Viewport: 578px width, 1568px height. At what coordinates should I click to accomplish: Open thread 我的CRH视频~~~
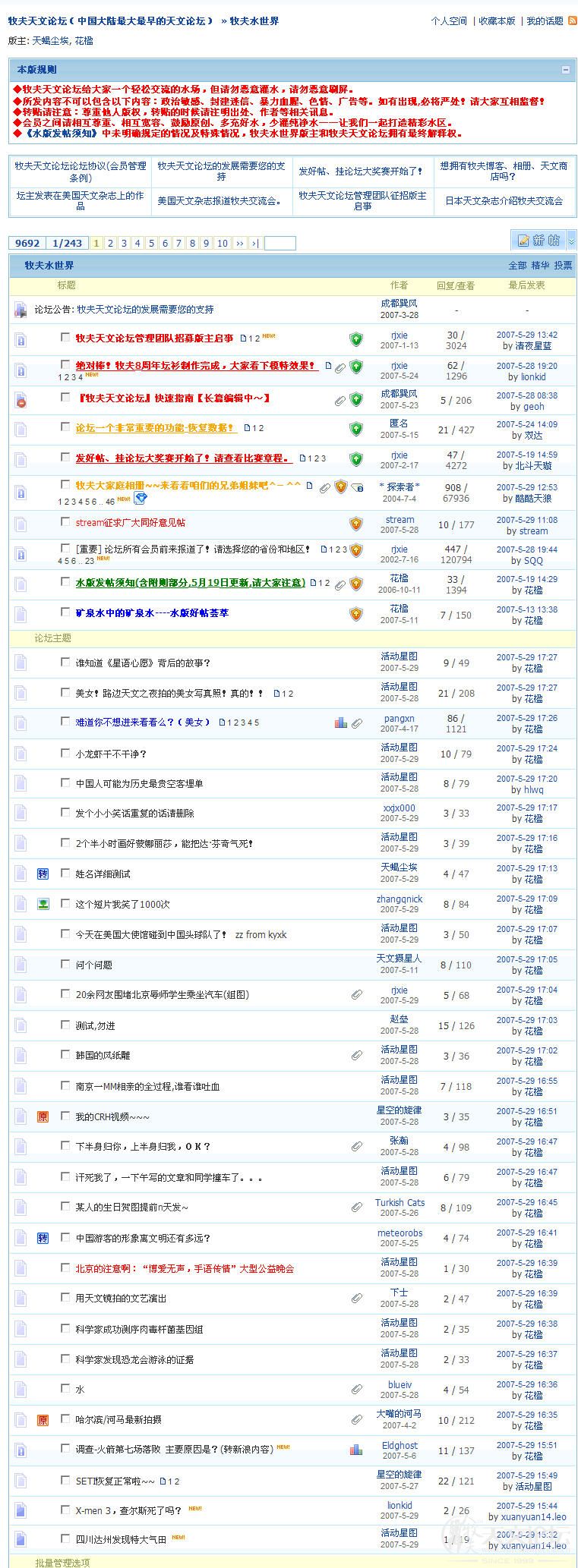point(112,1116)
